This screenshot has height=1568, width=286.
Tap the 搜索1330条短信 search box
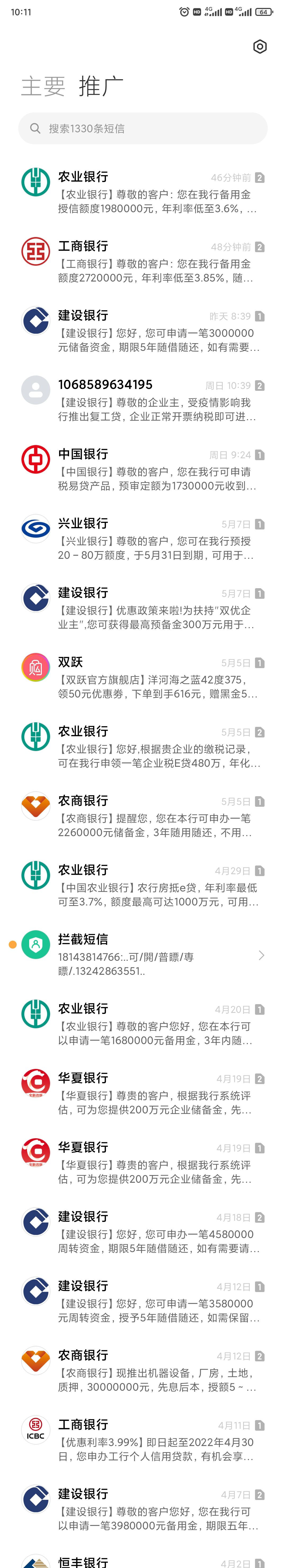click(143, 128)
